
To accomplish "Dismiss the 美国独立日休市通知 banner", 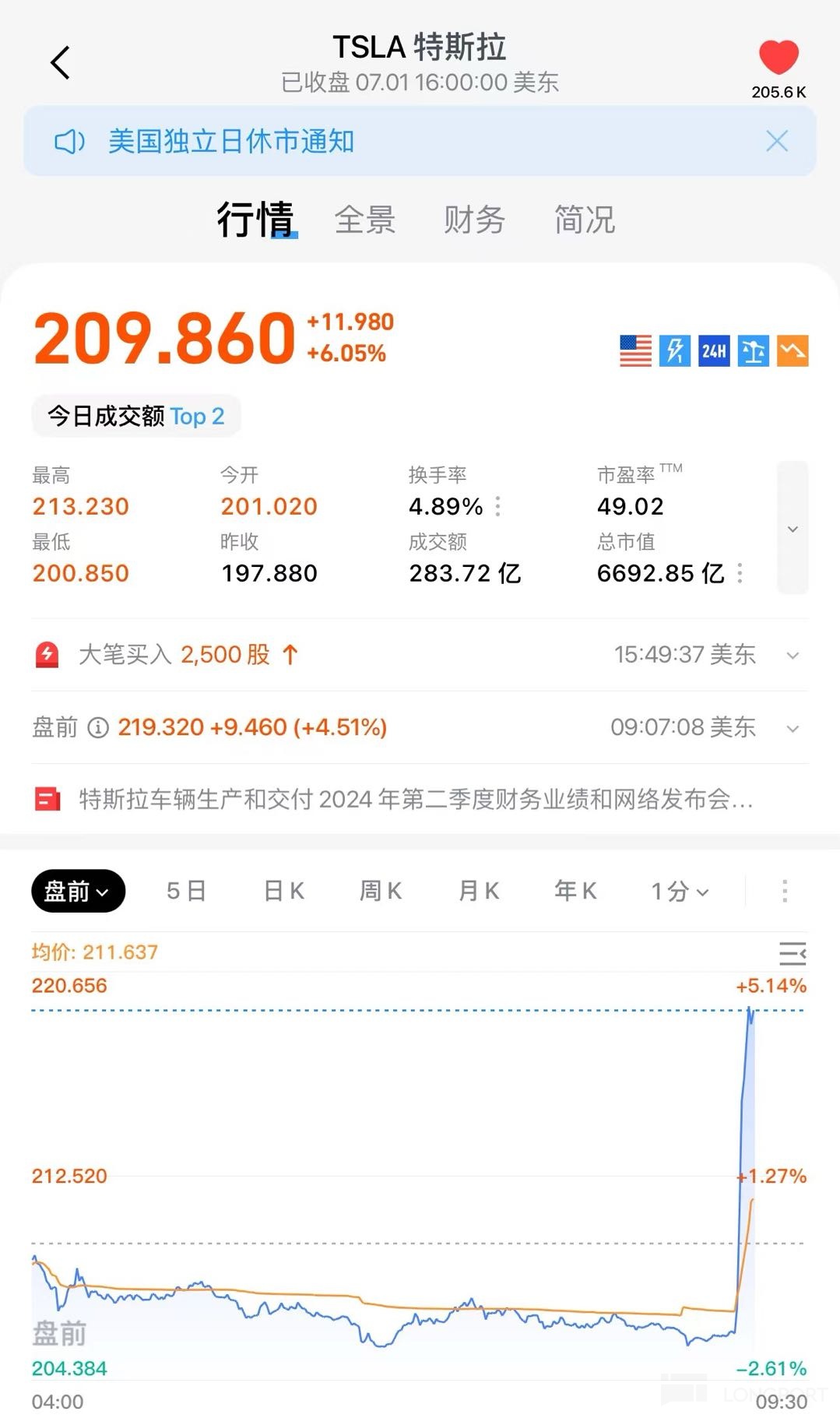I will (x=776, y=142).
